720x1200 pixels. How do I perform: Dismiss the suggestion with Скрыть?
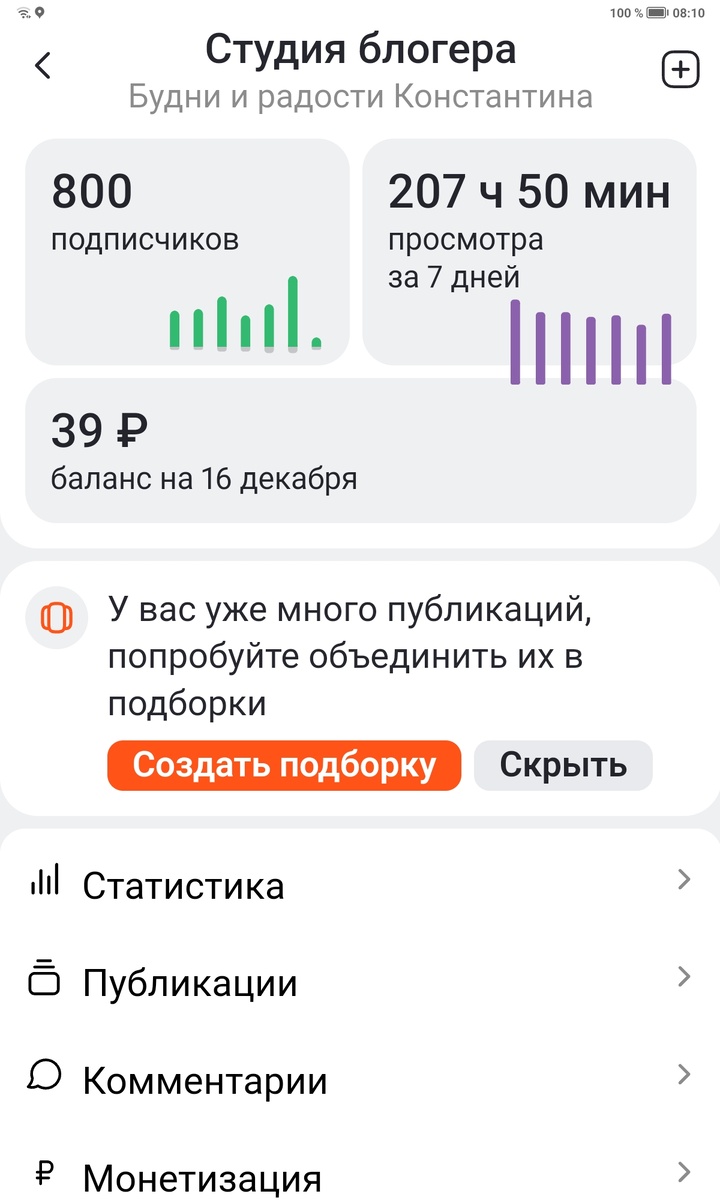tap(563, 766)
